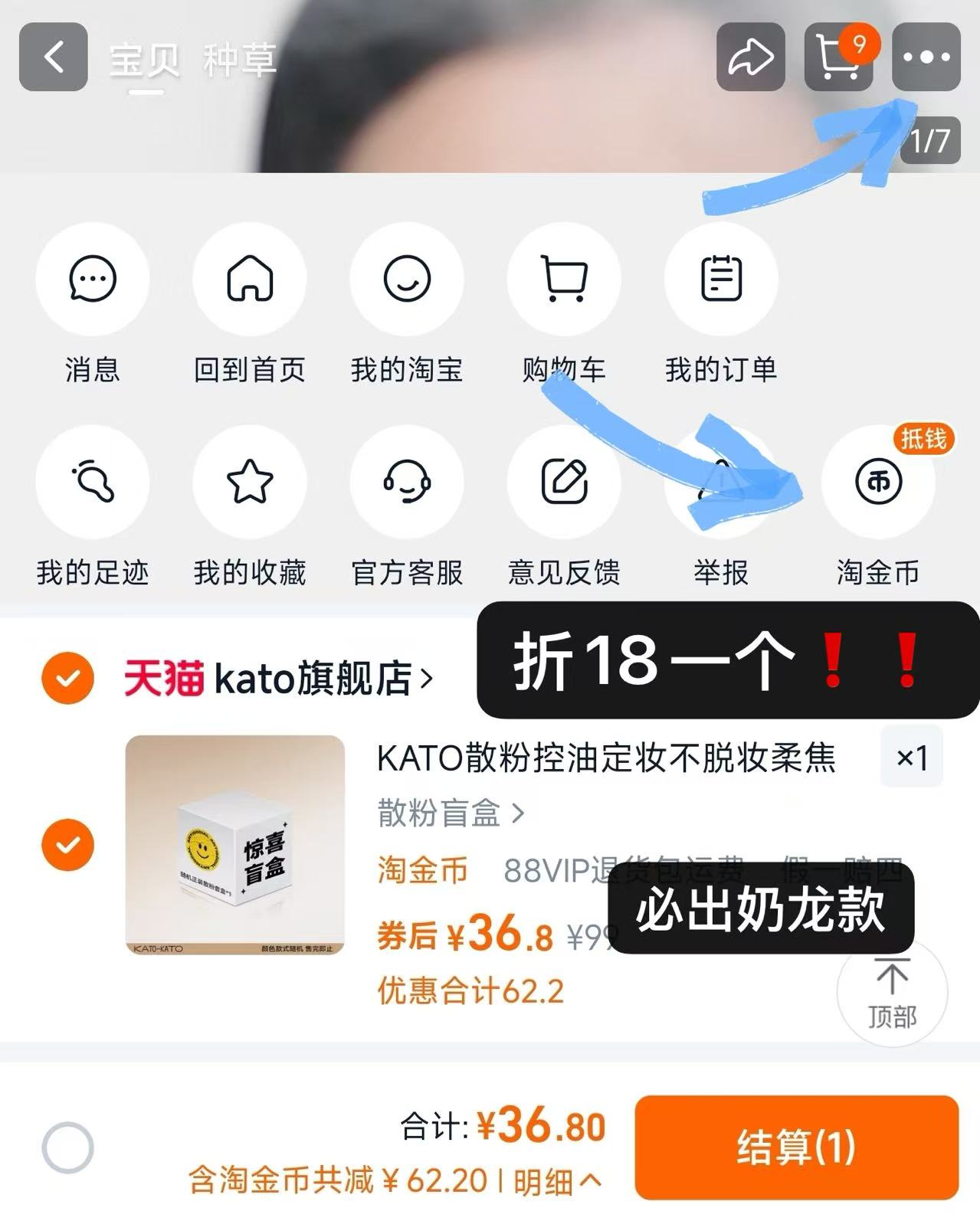Viewport: 980px width, 1221px height.
Task: Open the 淘金币 coin icon
Action: 878,483
